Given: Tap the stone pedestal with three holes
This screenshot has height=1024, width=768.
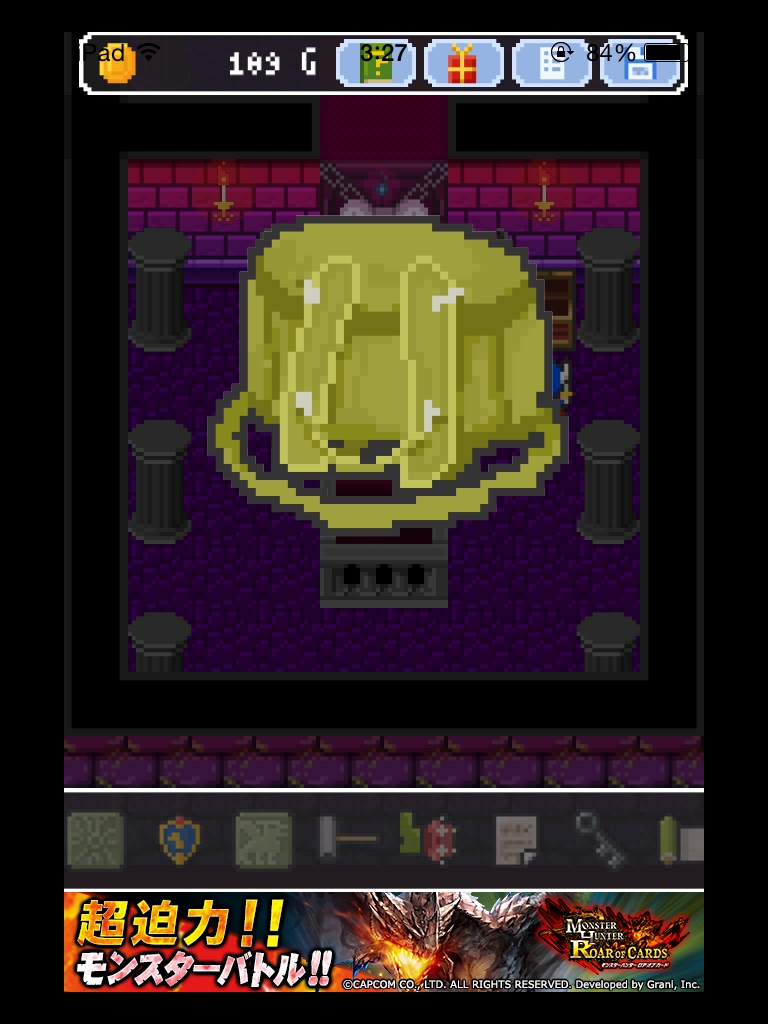Looking at the screenshot, I should tap(383, 570).
